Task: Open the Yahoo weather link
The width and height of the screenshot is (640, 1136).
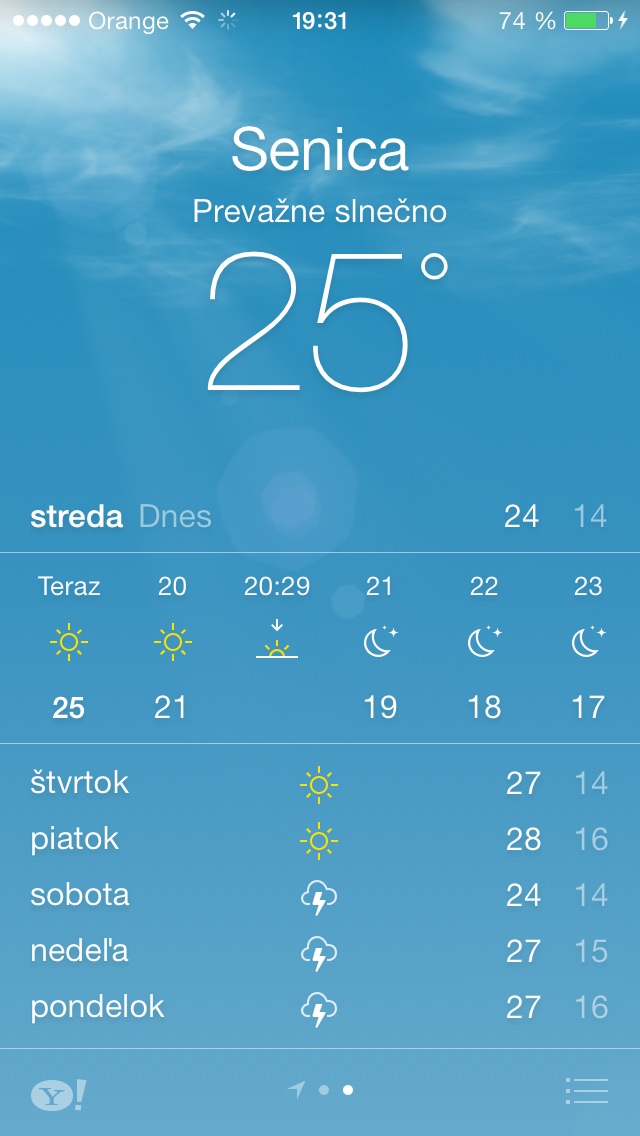Action: coord(58,1093)
